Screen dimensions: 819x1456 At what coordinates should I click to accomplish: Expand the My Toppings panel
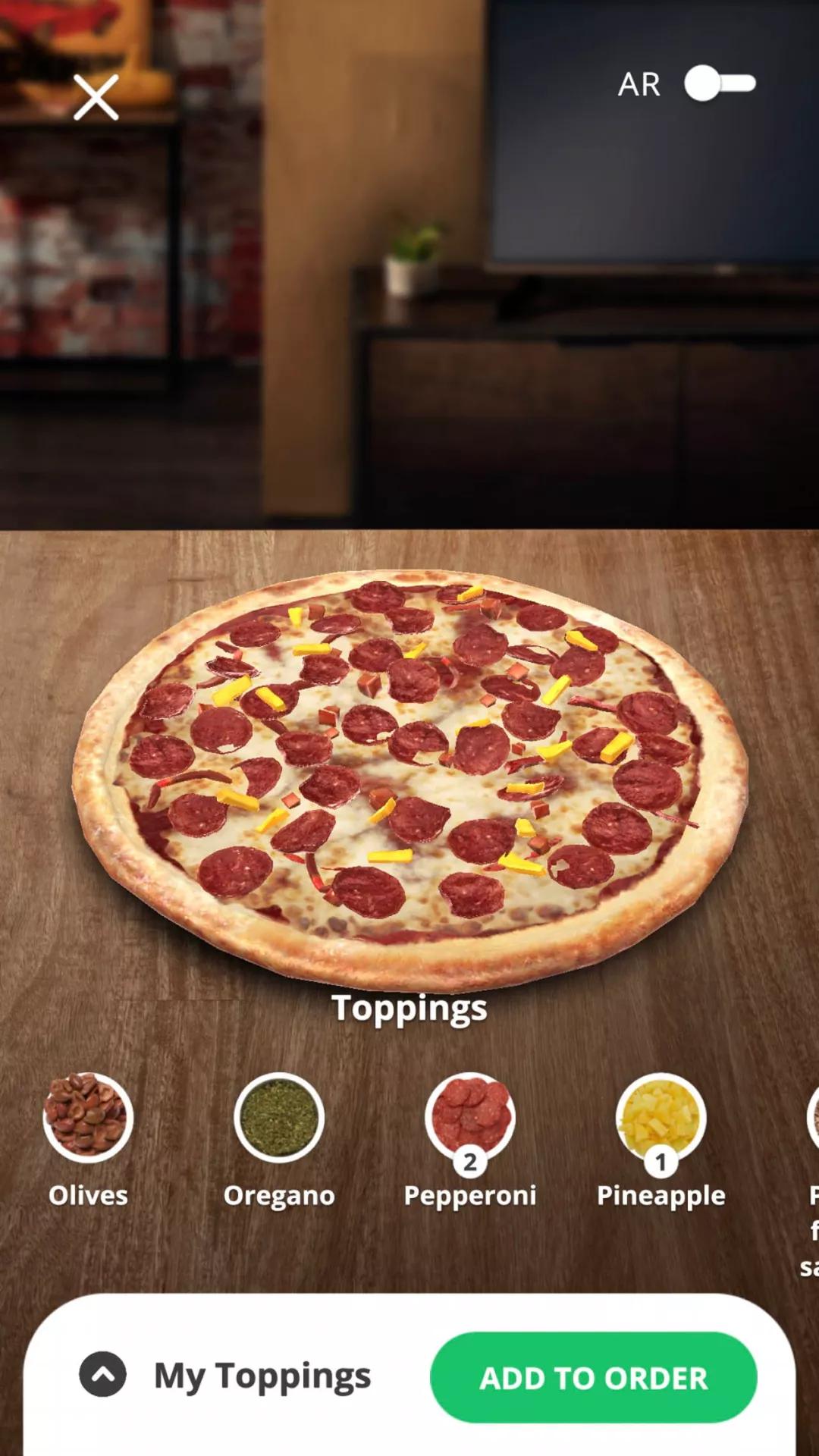(103, 1374)
